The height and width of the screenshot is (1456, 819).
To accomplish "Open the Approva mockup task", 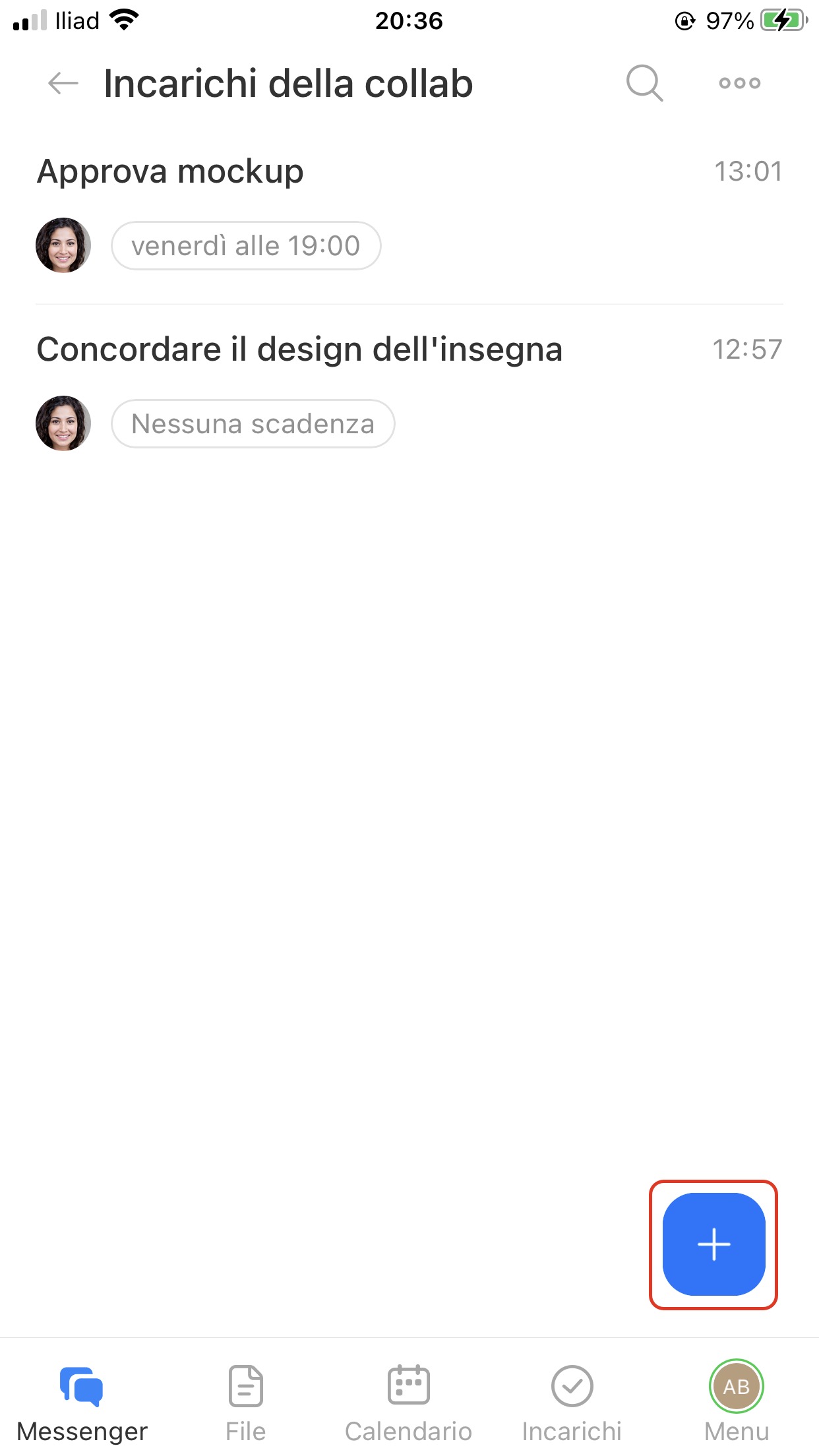I will (170, 172).
